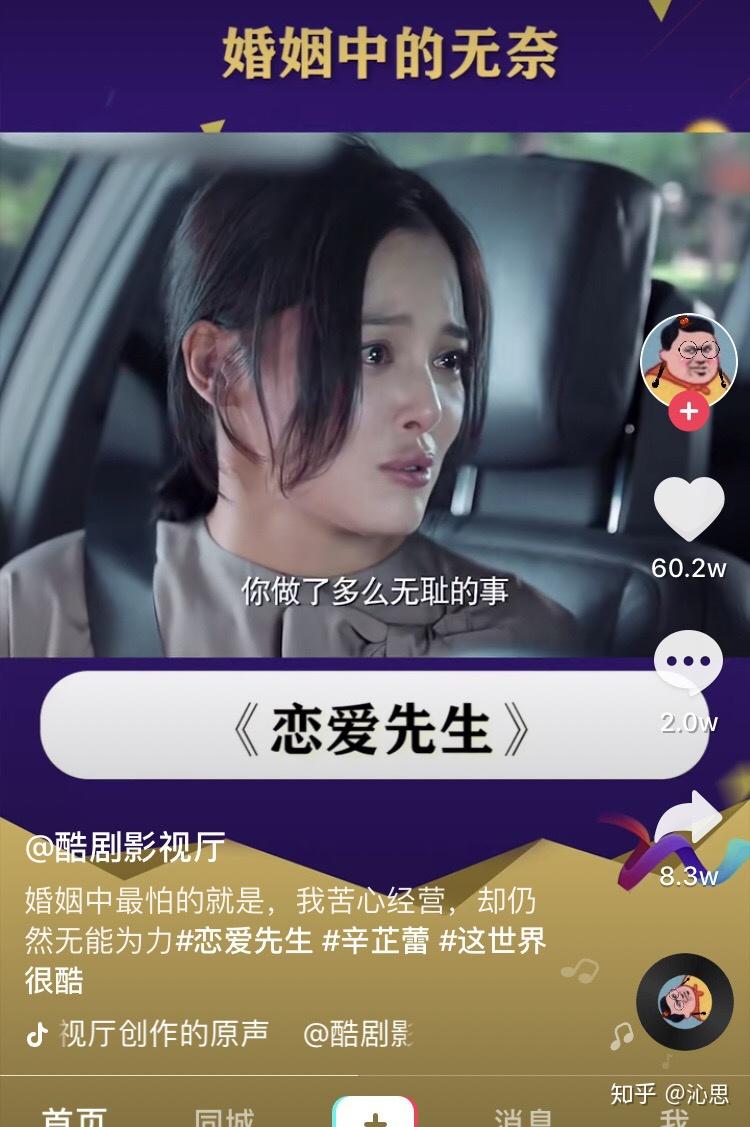Switch to the 首页 tab
The height and width of the screenshot is (1127, 750).
tap(74, 1115)
